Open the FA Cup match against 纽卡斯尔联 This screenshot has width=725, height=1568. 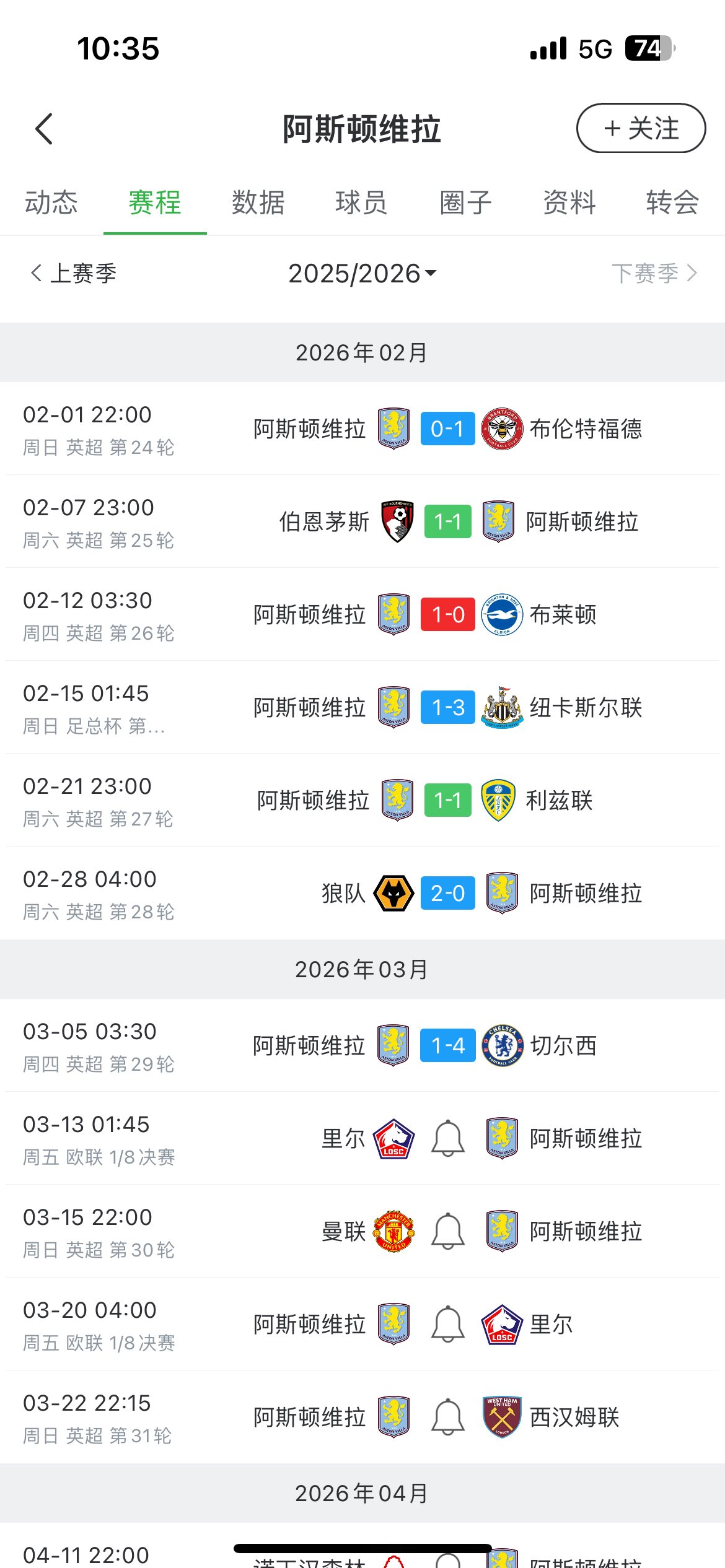[x=447, y=707]
